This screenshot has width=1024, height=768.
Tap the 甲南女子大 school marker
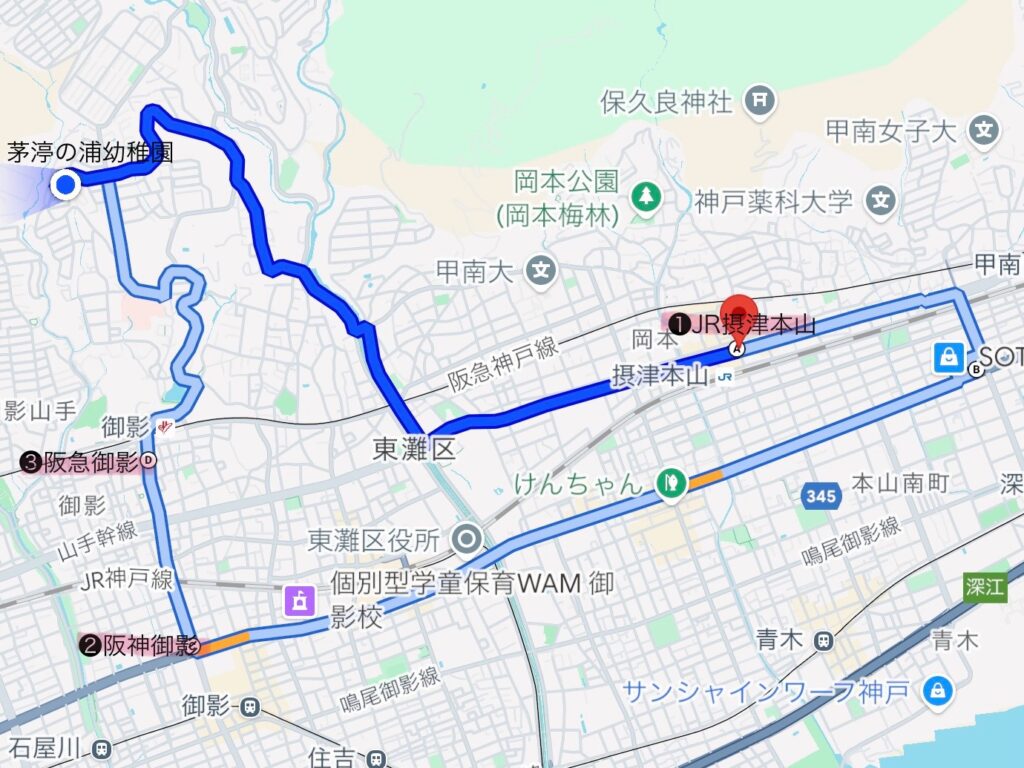coord(985,129)
